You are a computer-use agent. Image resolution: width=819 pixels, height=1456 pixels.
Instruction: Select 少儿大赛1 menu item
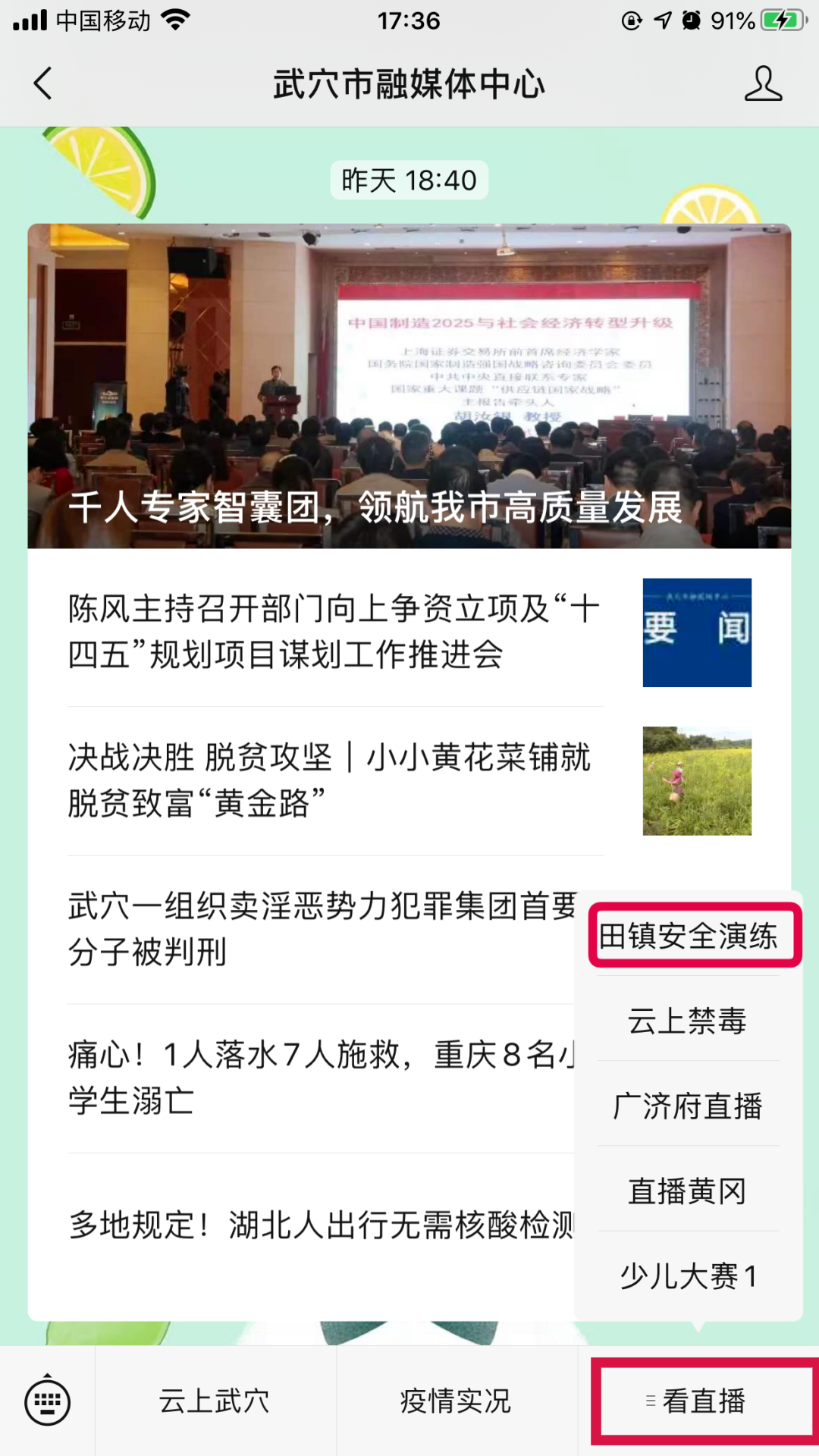pos(687,1276)
